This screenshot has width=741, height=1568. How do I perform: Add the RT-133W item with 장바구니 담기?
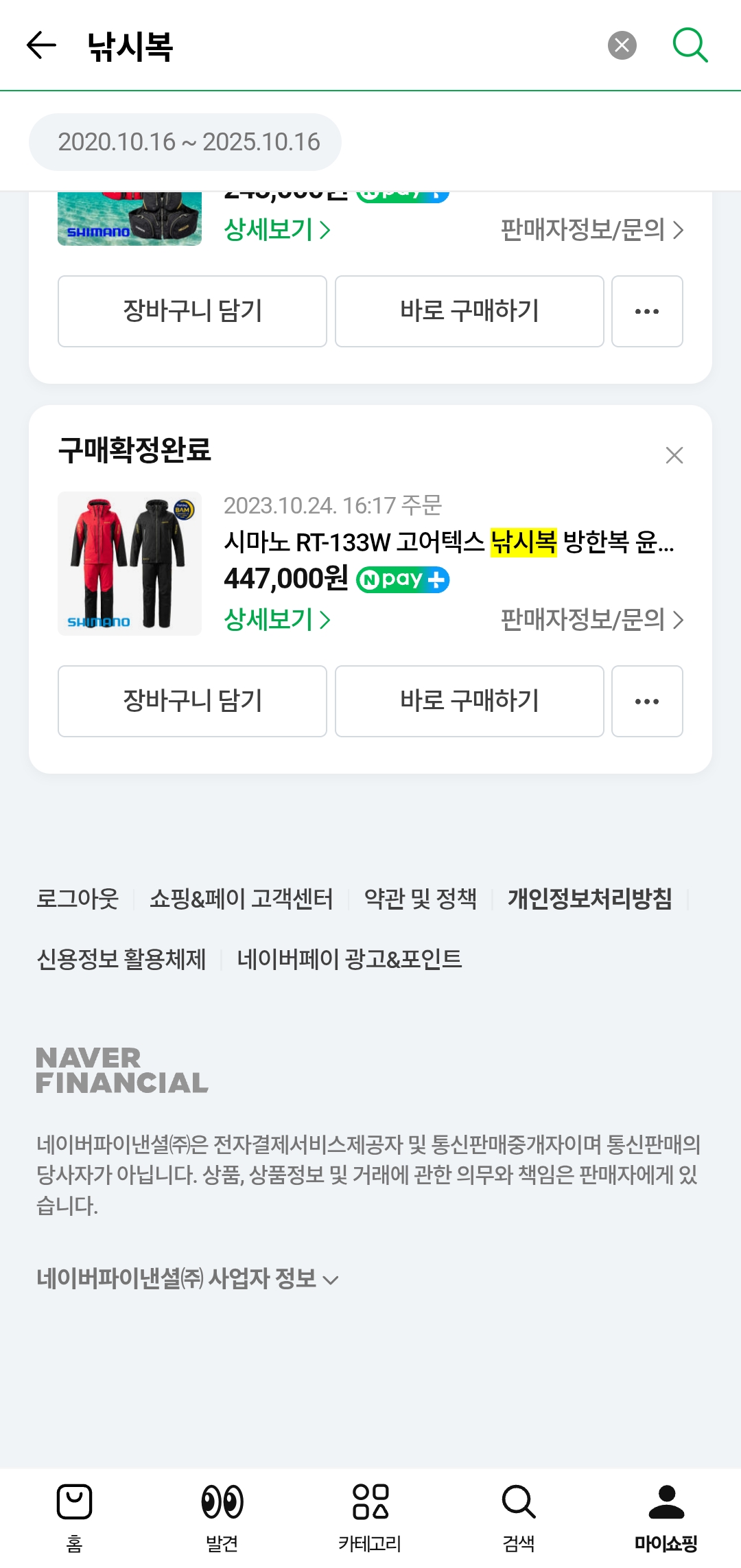(192, 701)
